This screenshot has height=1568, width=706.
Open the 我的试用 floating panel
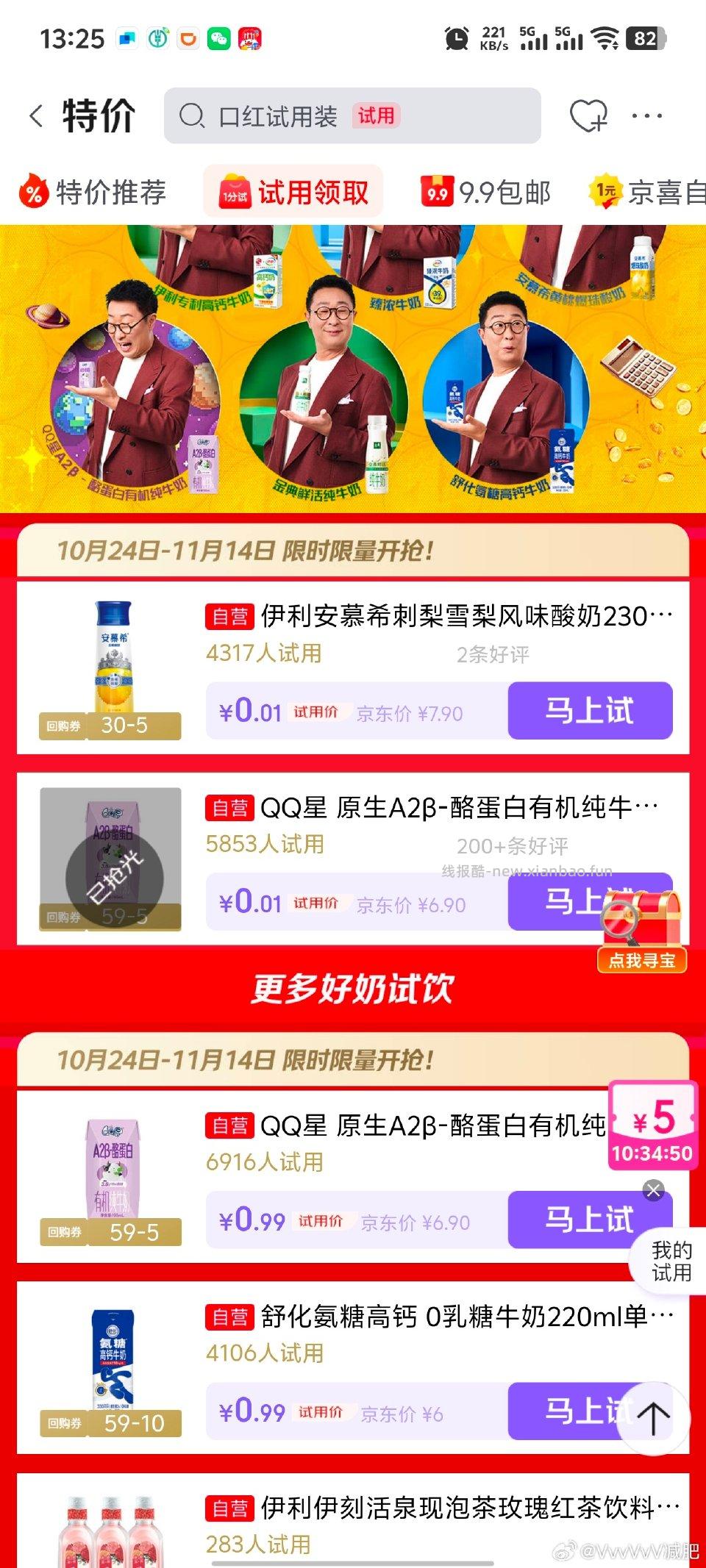click(x=671, y=1260)
